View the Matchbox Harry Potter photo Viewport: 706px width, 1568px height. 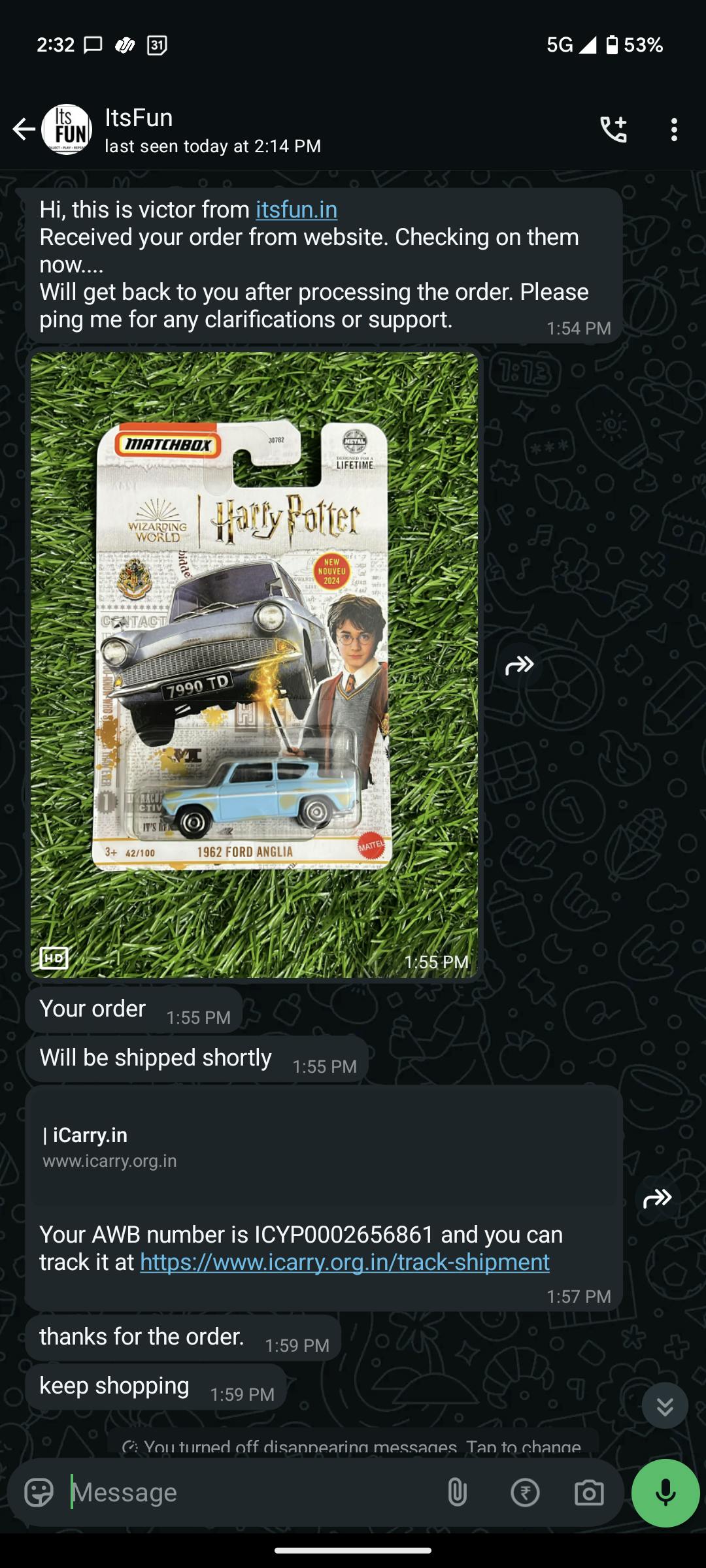tap(254, 665)
